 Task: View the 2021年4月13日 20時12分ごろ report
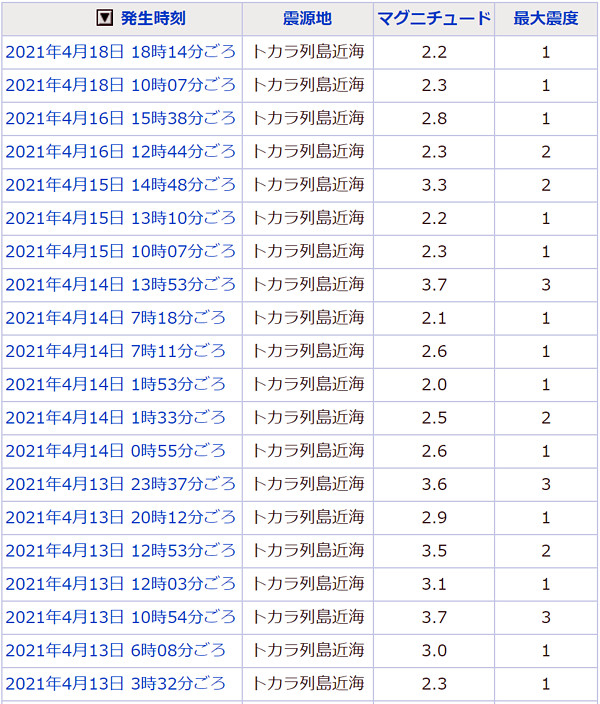(x=121, y=517)
